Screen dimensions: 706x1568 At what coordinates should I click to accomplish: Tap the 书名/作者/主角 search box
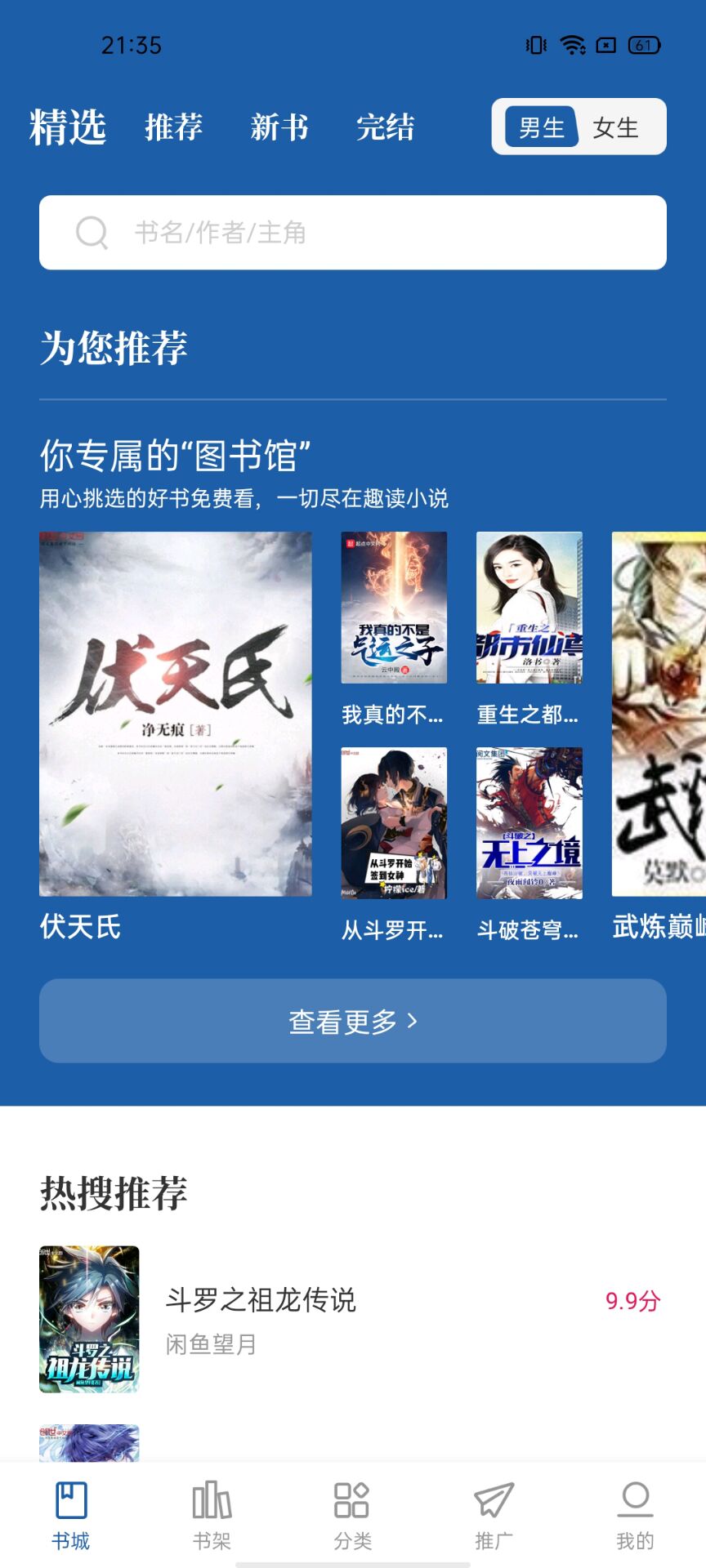pos(353,233)
